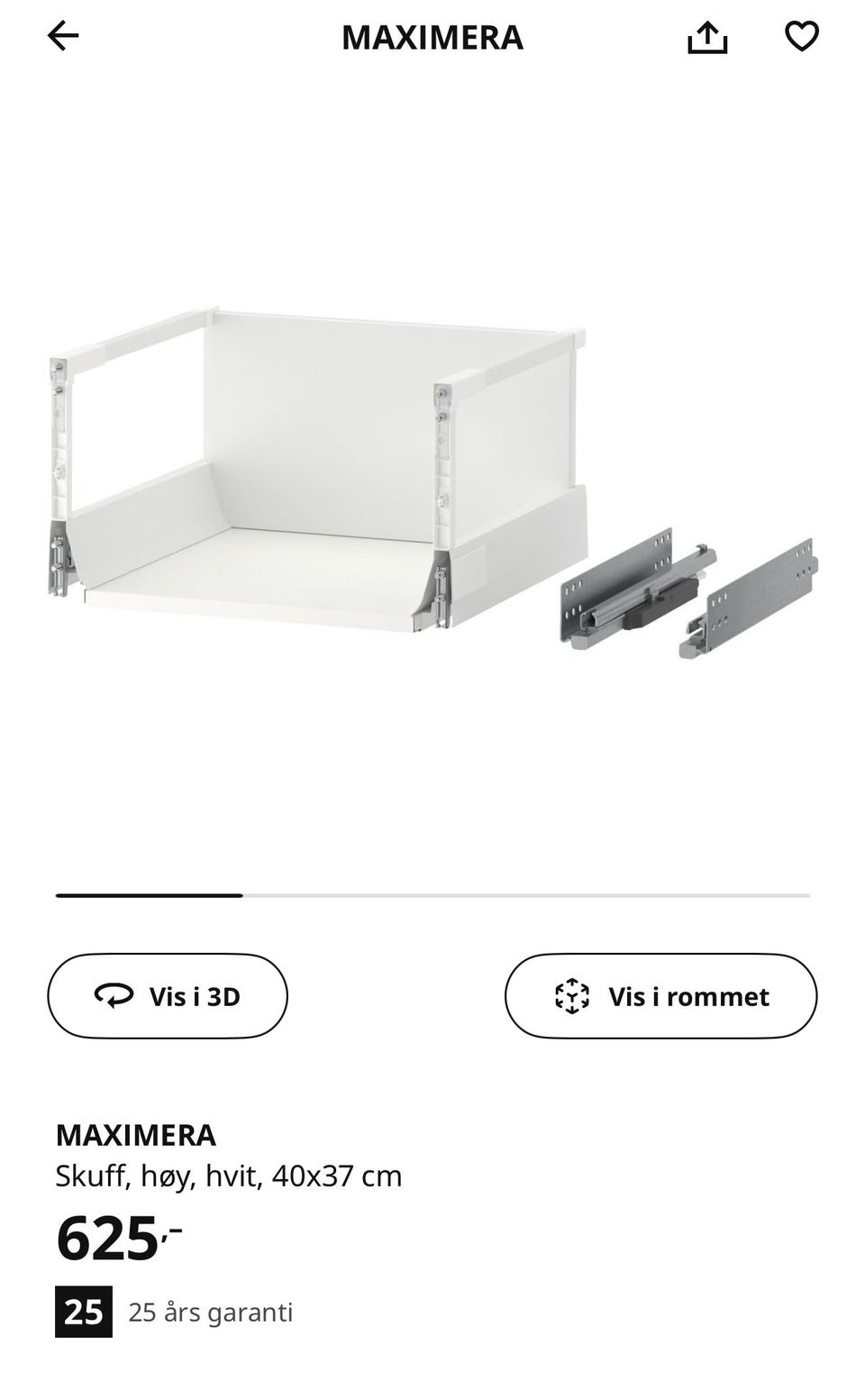The image size is (865, 1400).
Task: Tap the image carousel progress bar
Action: point(432,894)
